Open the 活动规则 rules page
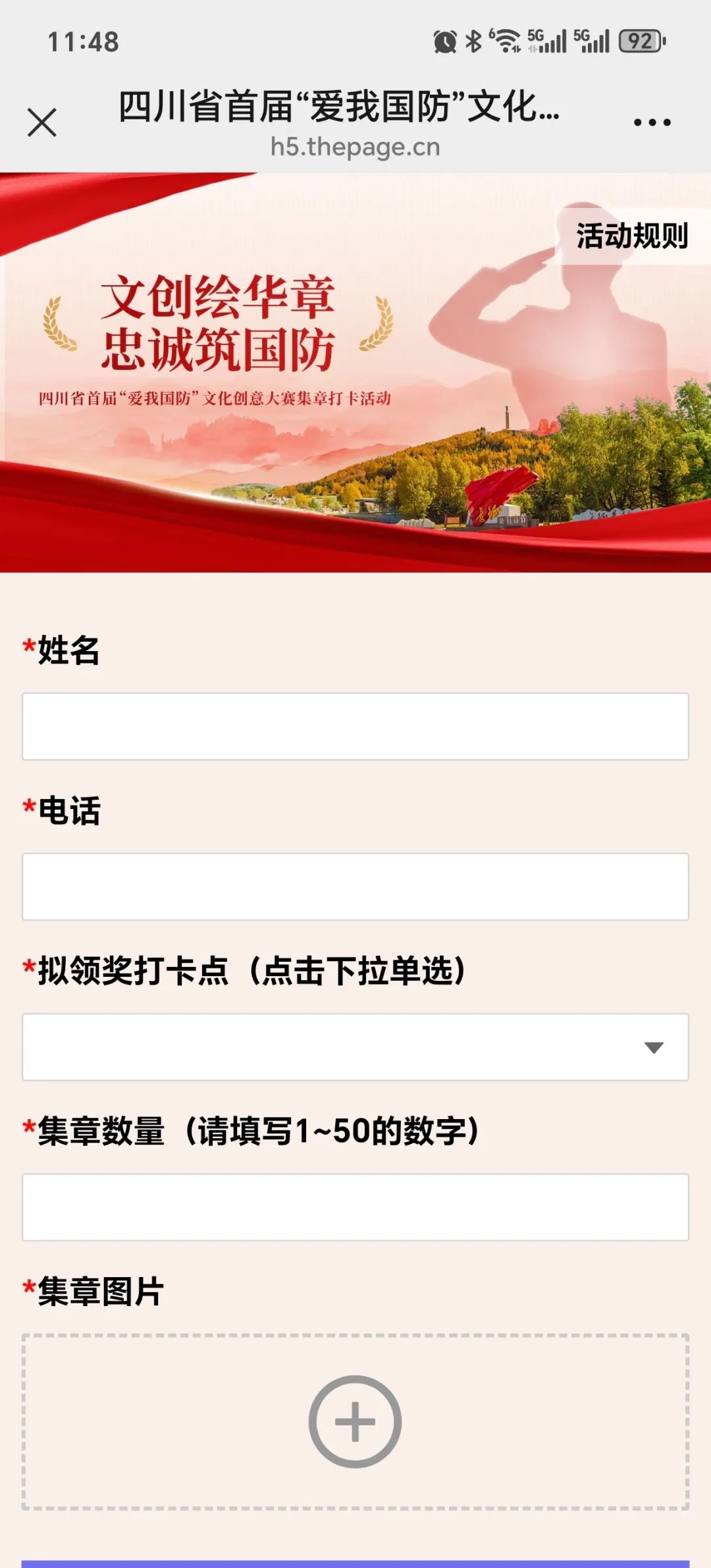Screen dimensions: 711x1568 point(632,236)
